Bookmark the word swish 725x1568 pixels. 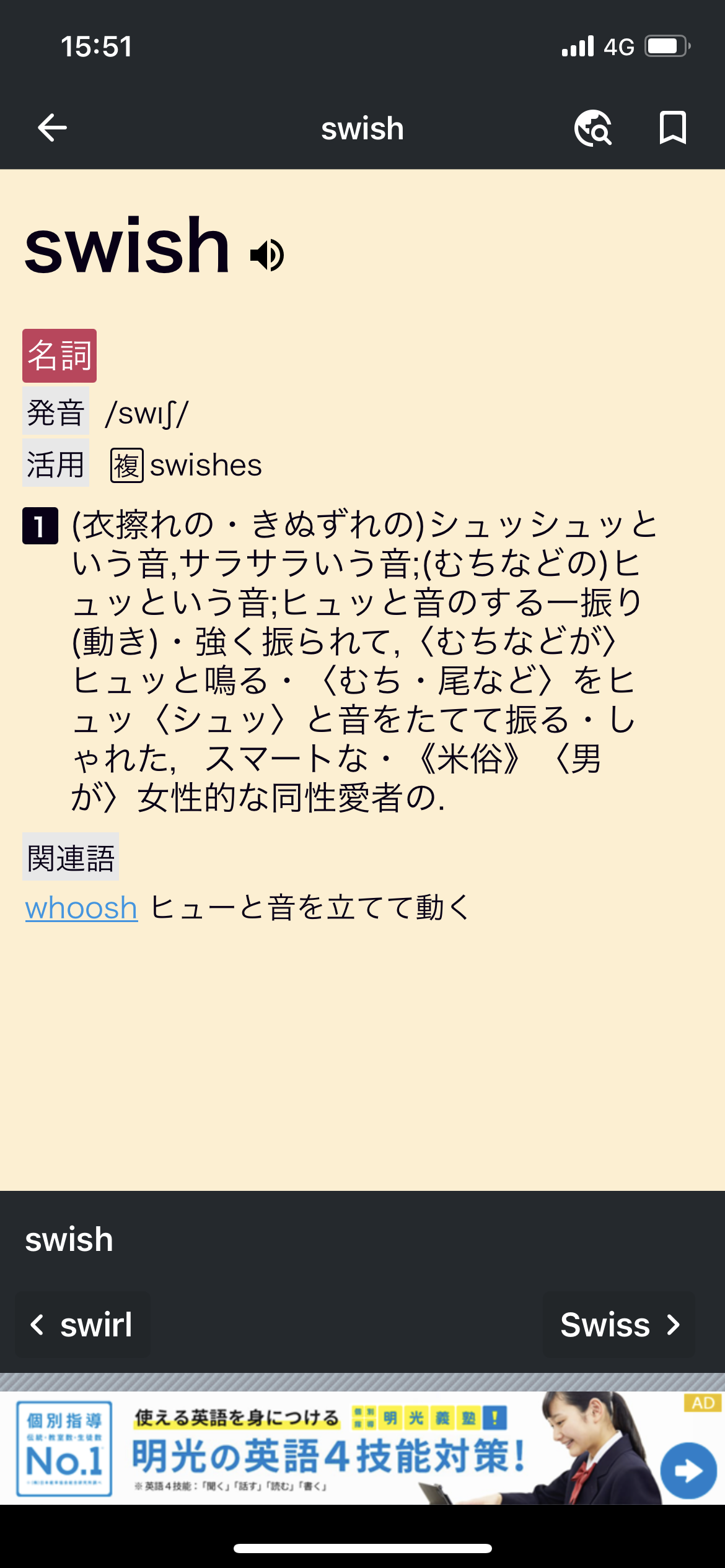[x=672, y=128]
